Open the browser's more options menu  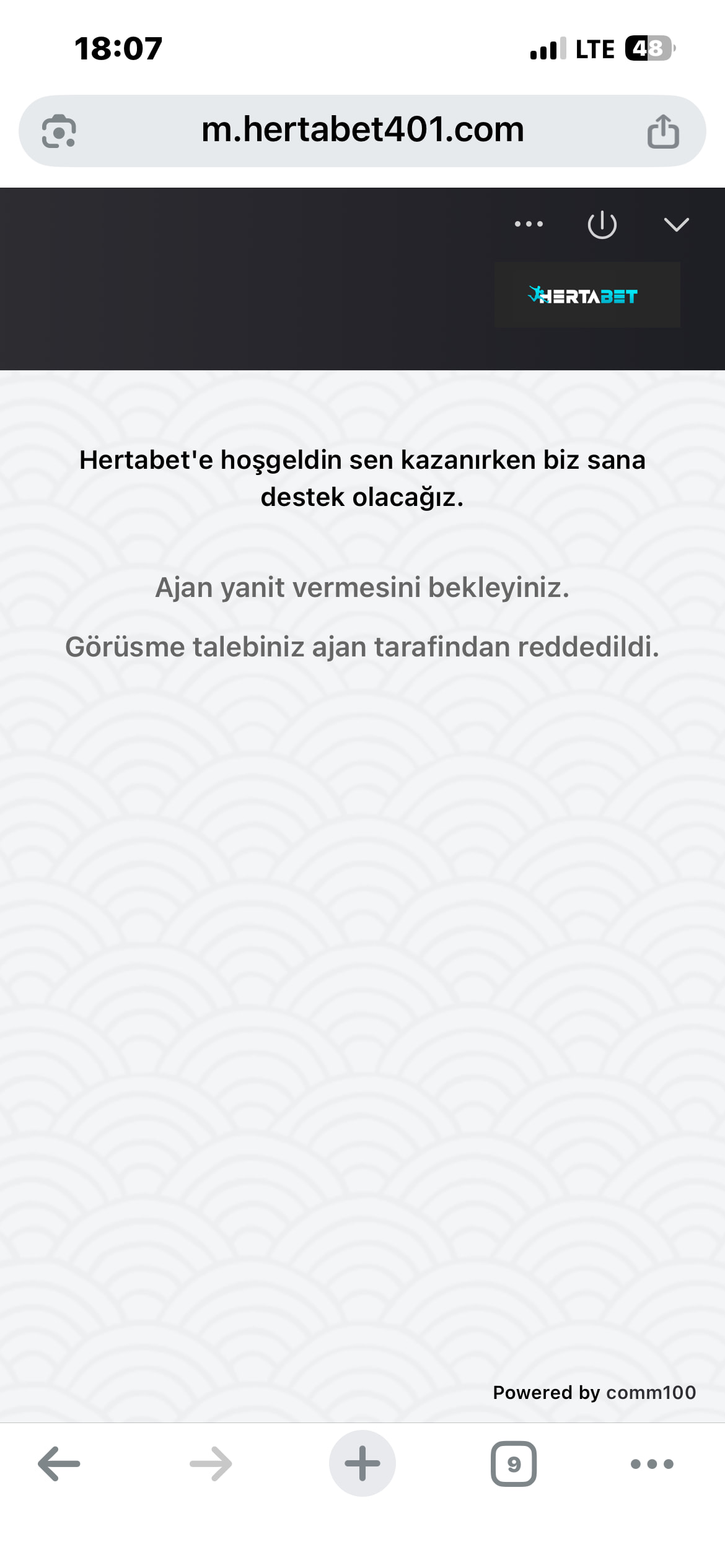(651, 1464)
